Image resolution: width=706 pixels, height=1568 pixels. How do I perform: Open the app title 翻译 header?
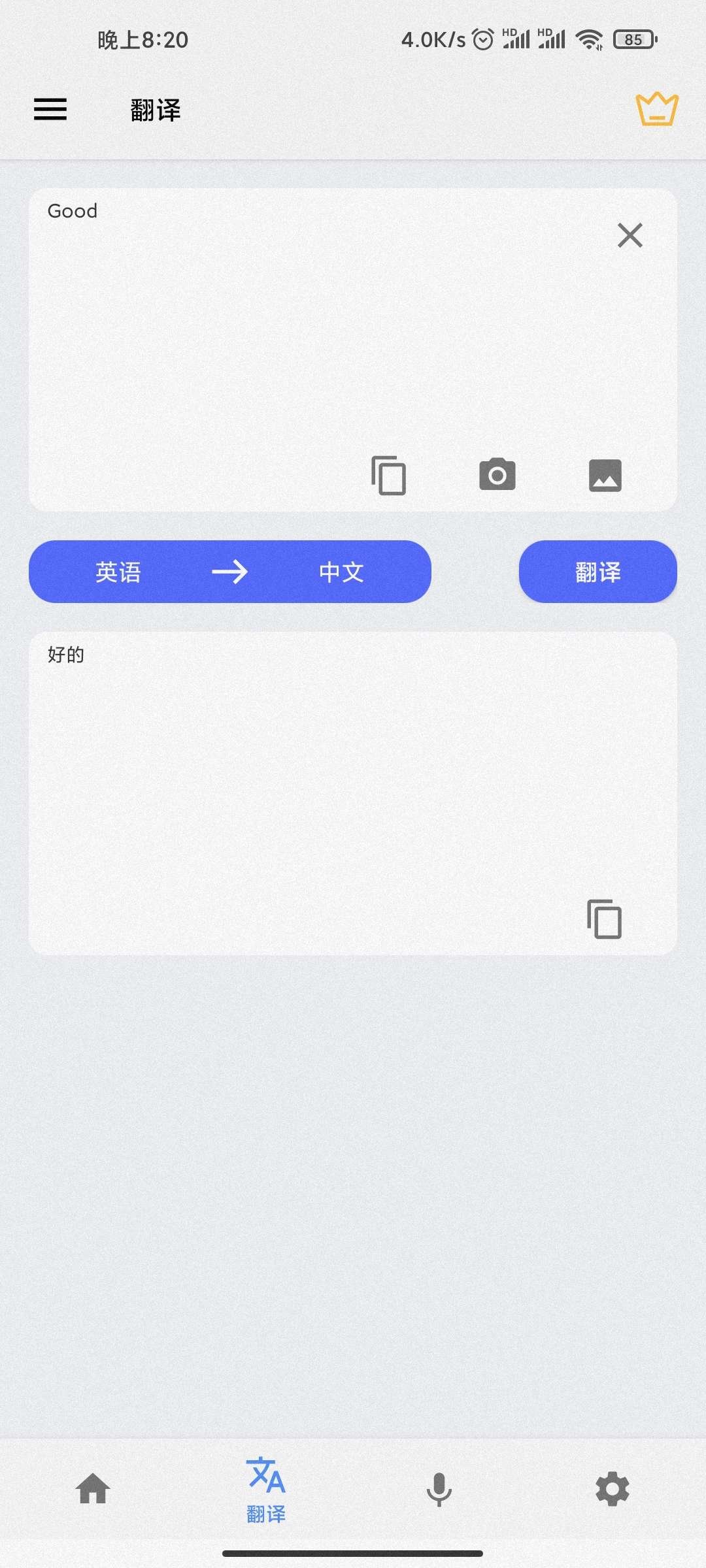coord(155,110)
